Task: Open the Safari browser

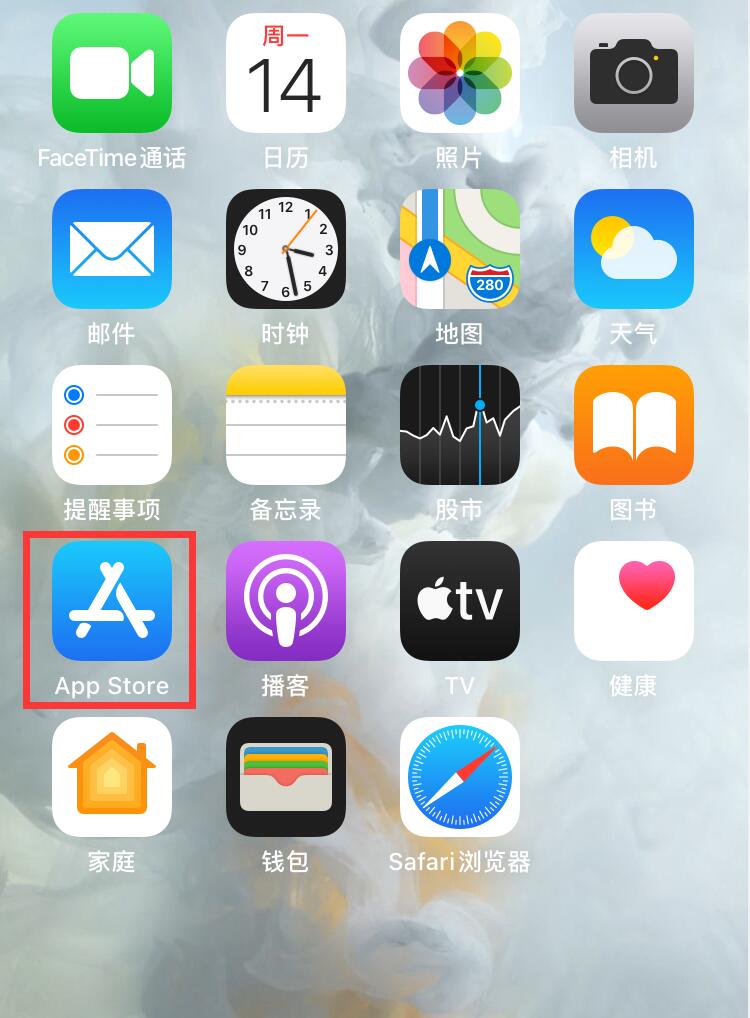Action: (x=459, y=777)
